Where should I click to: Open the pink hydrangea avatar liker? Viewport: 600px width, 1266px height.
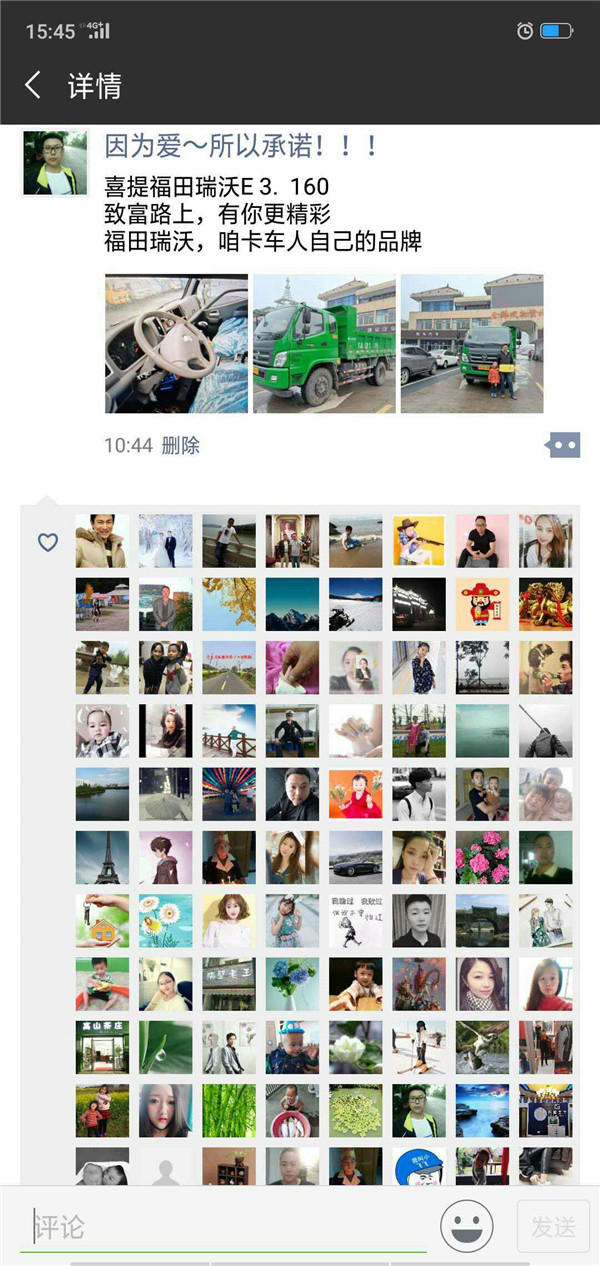pos(482,857)
